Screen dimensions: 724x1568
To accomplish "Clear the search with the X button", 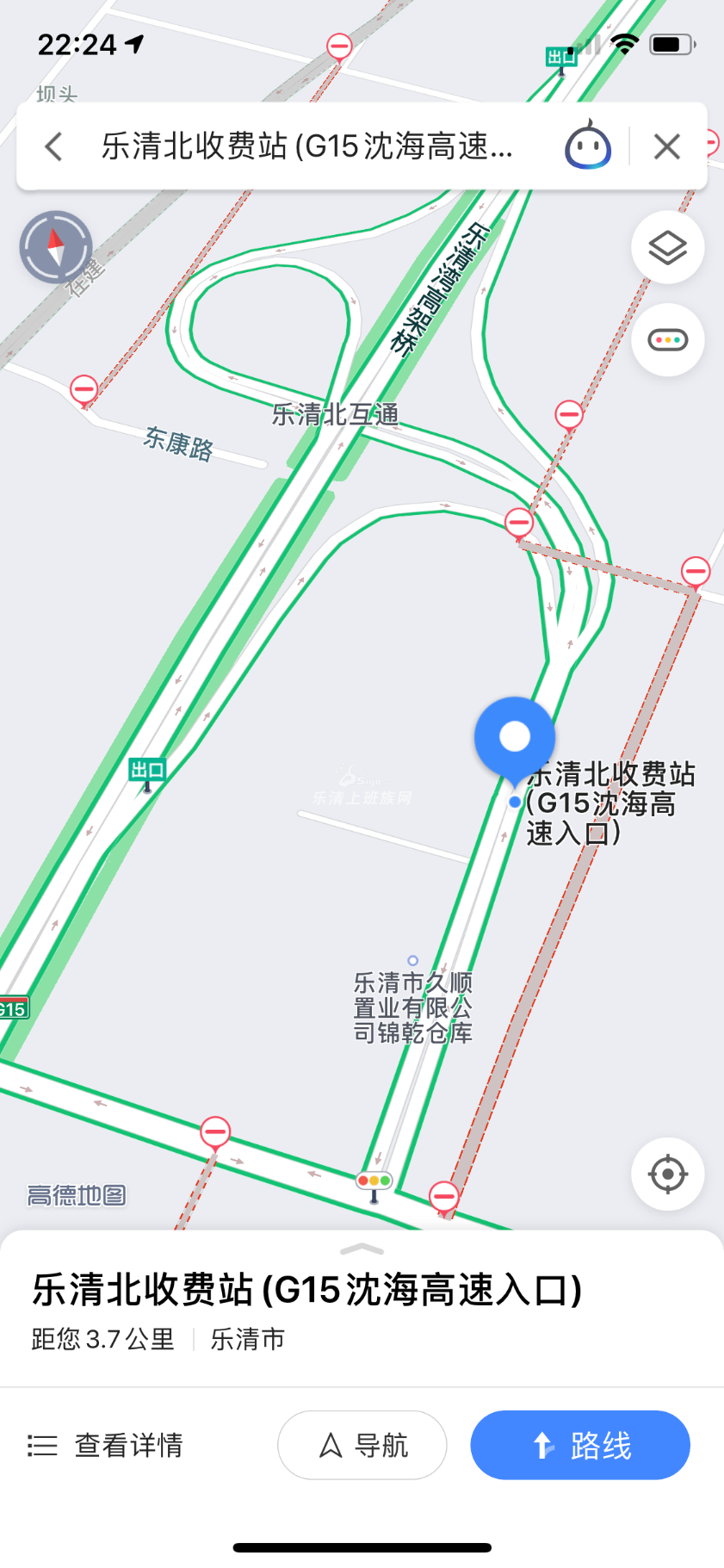I will tap(667, 146).
